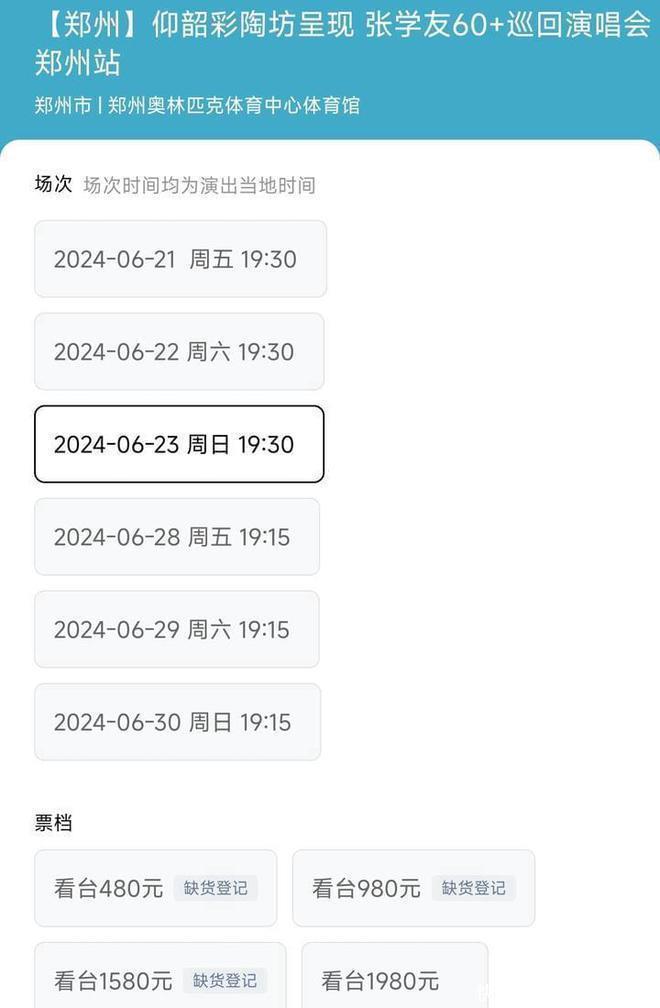This screenshot has width=660, height=1008.
Task: Pick the 2024-06-28 周五 19:15 session
Action: coord(177,537)
